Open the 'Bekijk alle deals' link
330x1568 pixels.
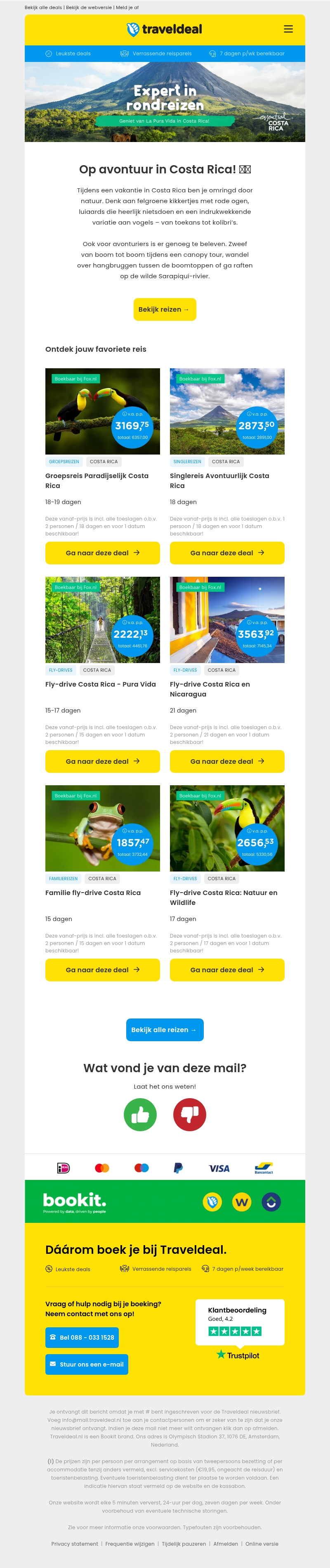(x=43, y=8)
